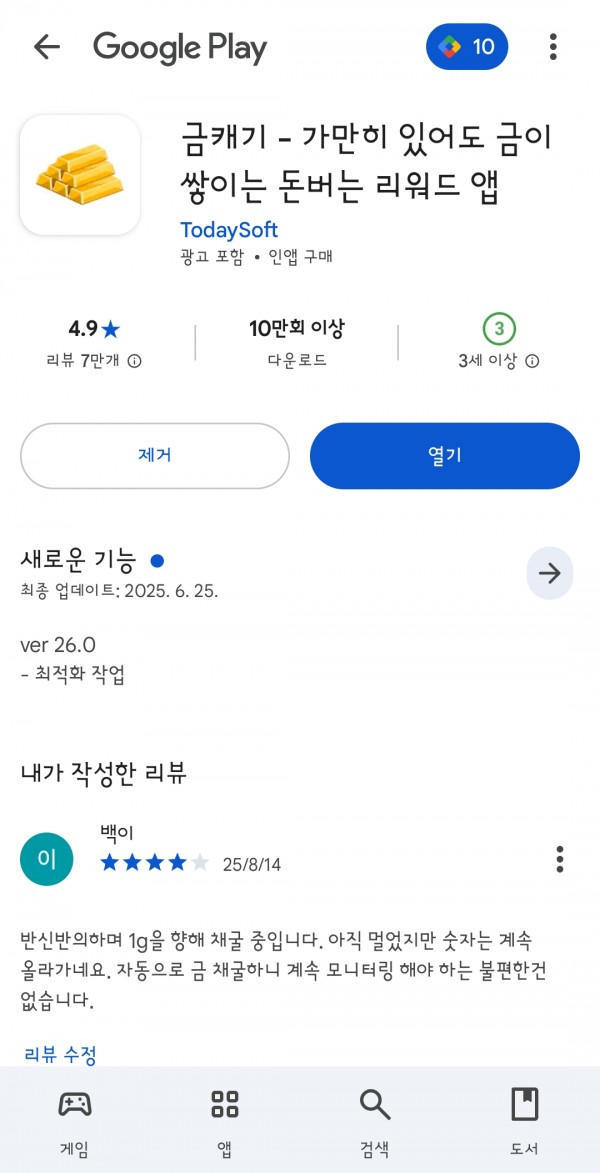The image size is (600, 1173).
Task: Tap the 제거 button to uninstall
Action: (x=155, y=456)
